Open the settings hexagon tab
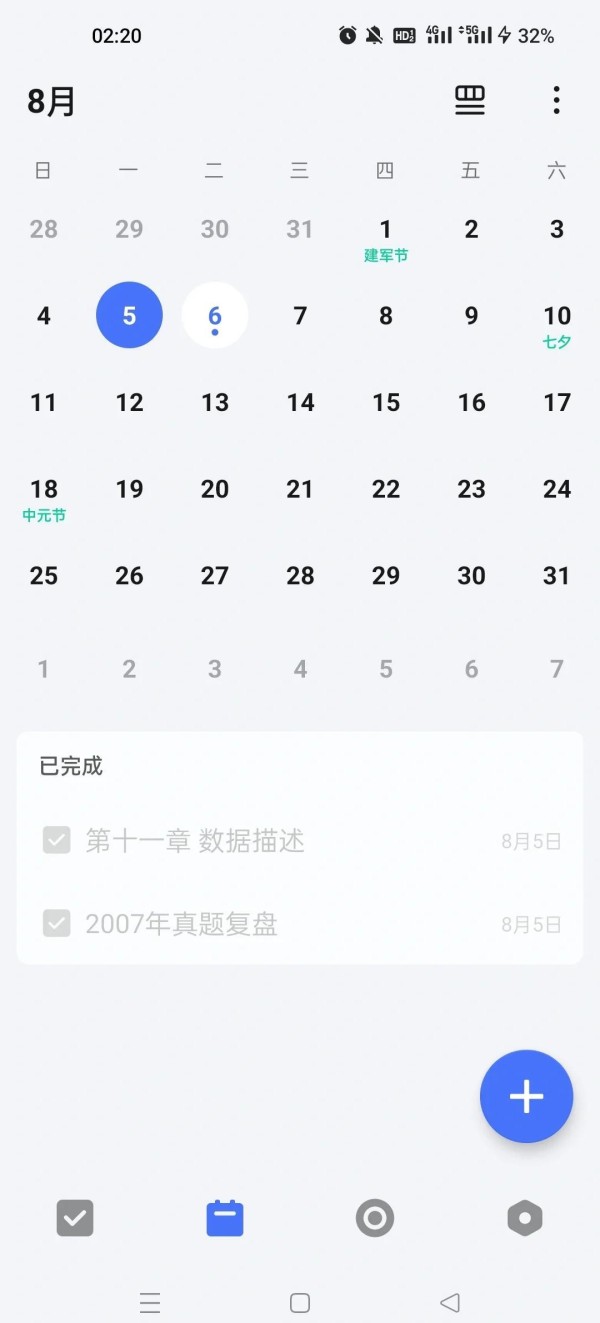600x1323 pixels. 525,1218
